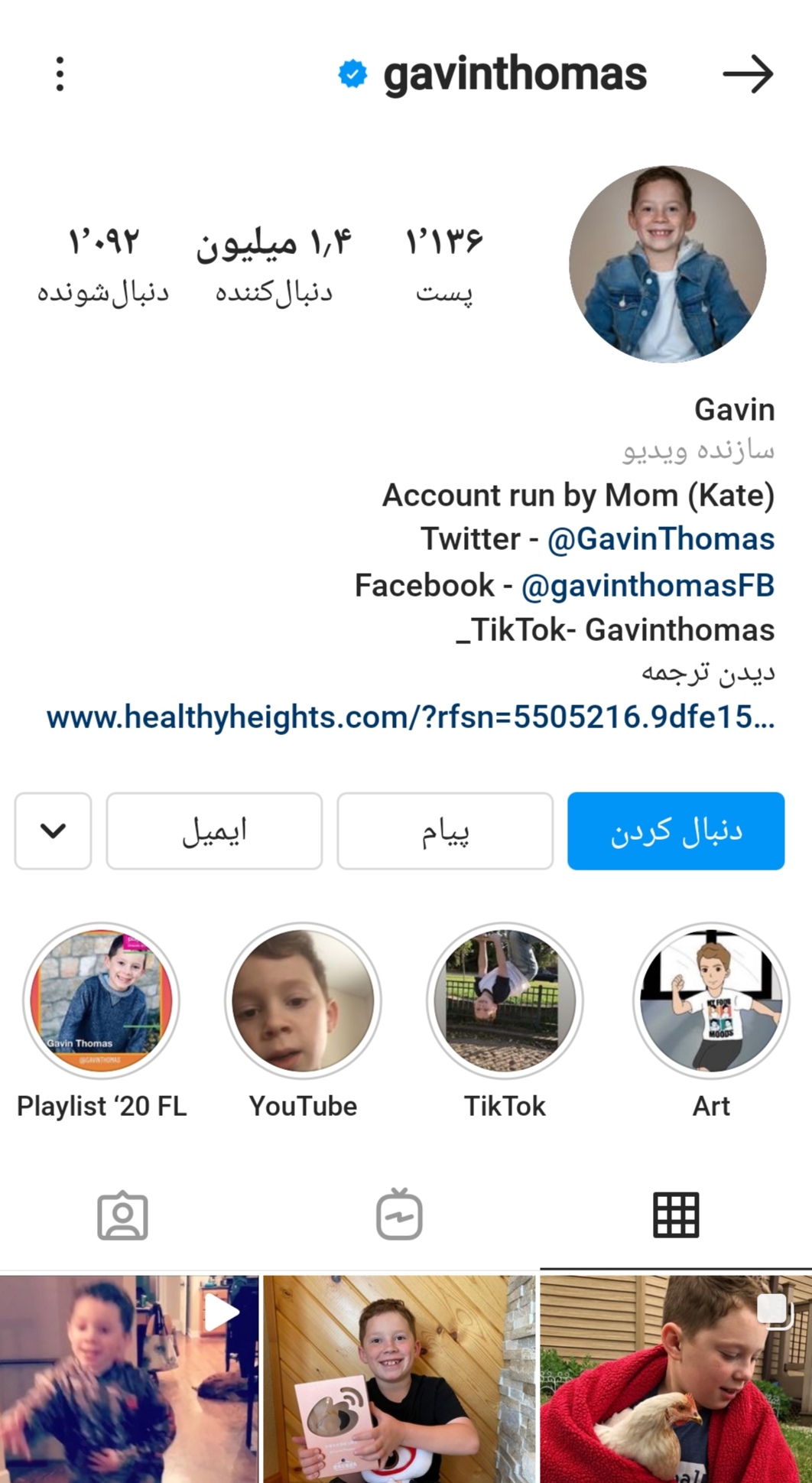The width and height of the screenshot is (812, 1483).
Task: Switch to the tagged photos tab
Action: coord(122,1215)
